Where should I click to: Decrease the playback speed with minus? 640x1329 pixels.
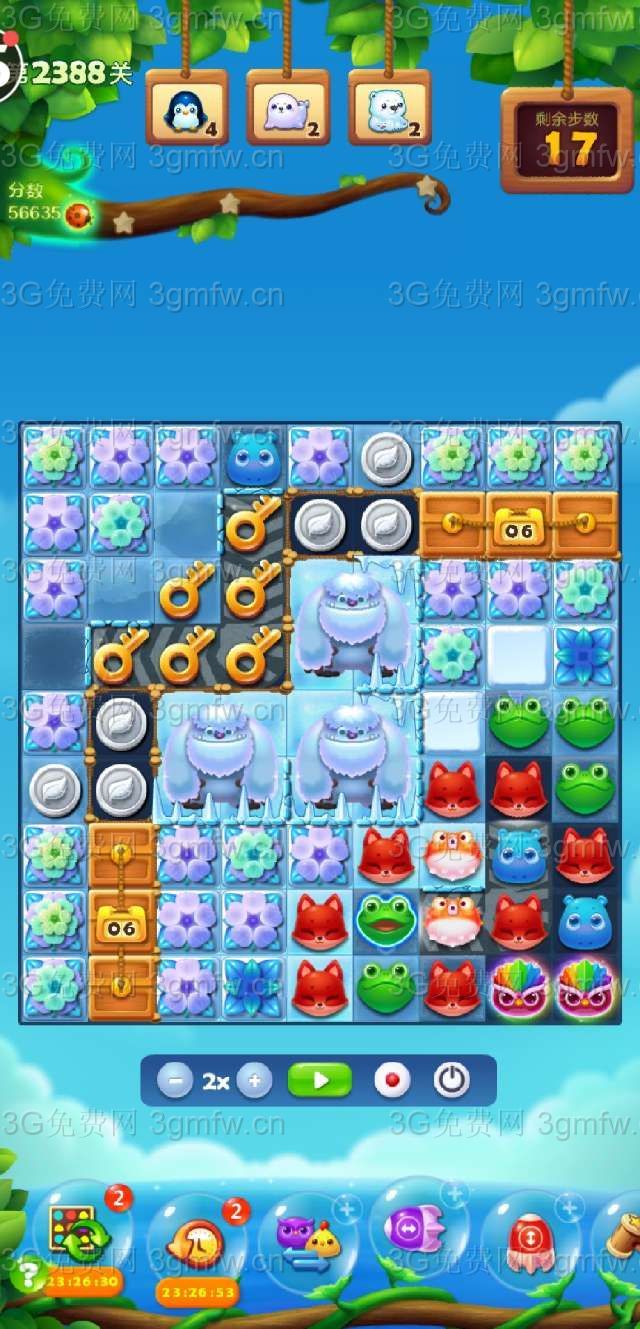(x=175, y=1081)
